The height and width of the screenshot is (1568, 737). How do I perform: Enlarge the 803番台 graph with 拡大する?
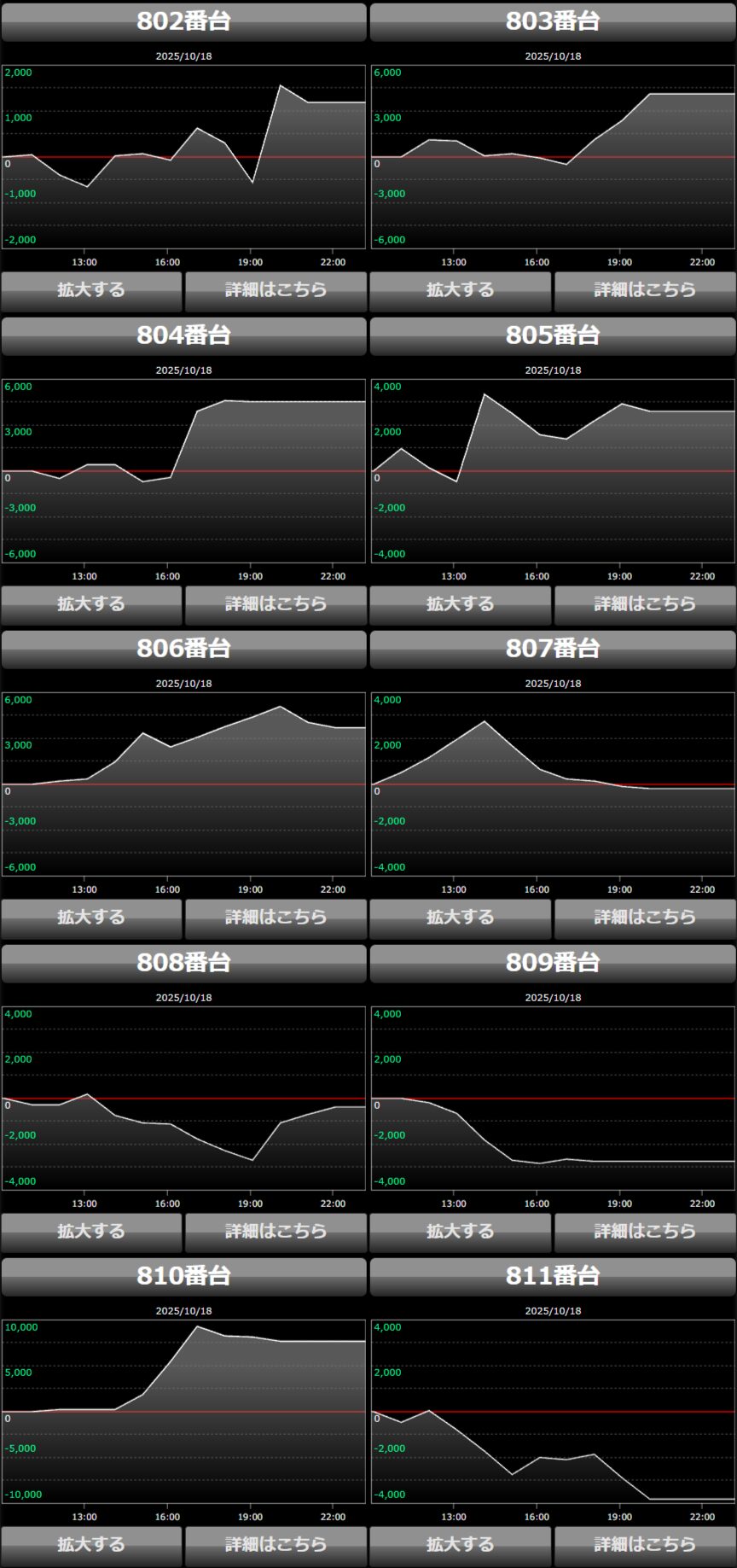(x=461, y=290)
